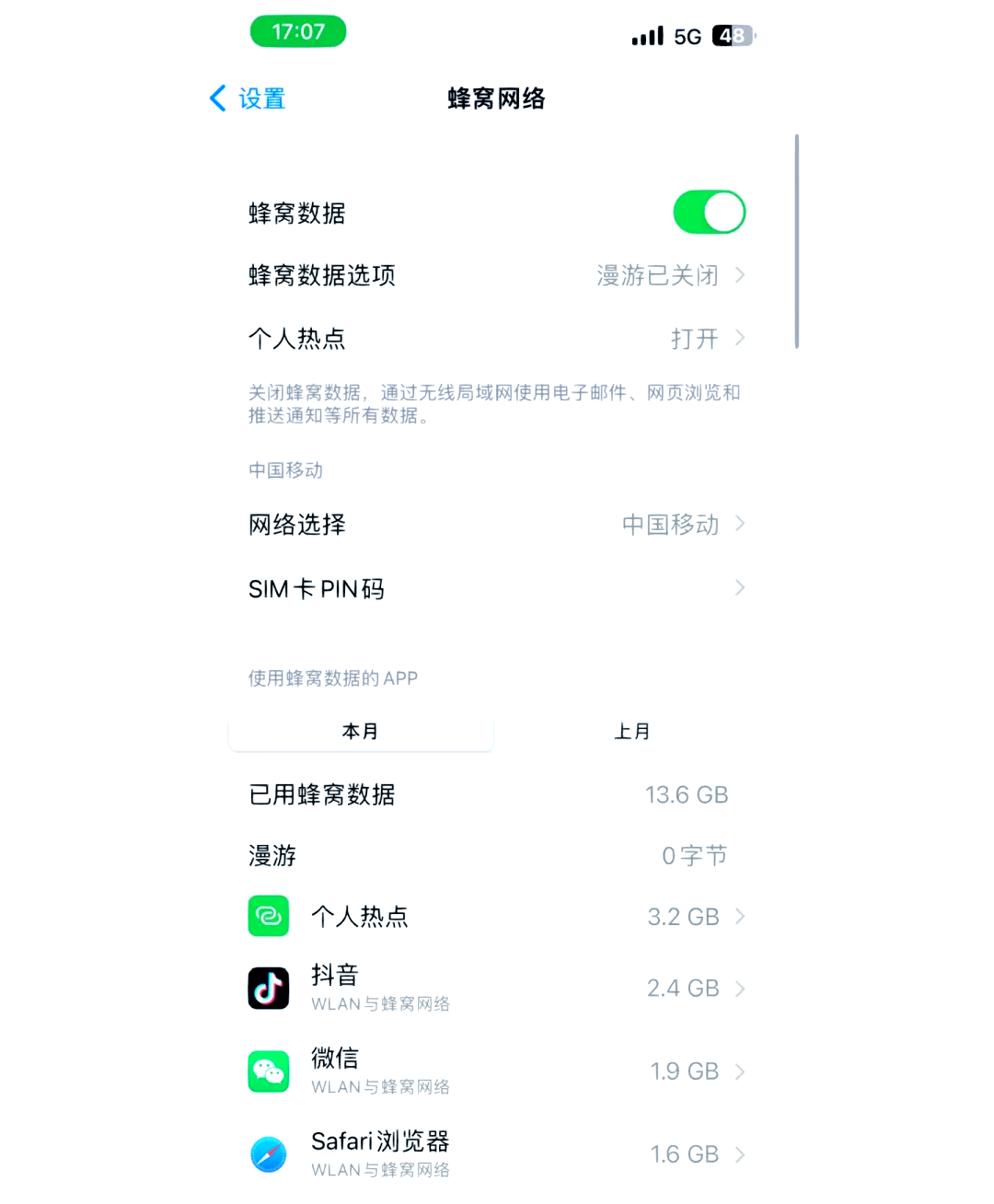The image size is (994, 1204).
Task: Open 网络选择
Action: click(x=497, y=525)
